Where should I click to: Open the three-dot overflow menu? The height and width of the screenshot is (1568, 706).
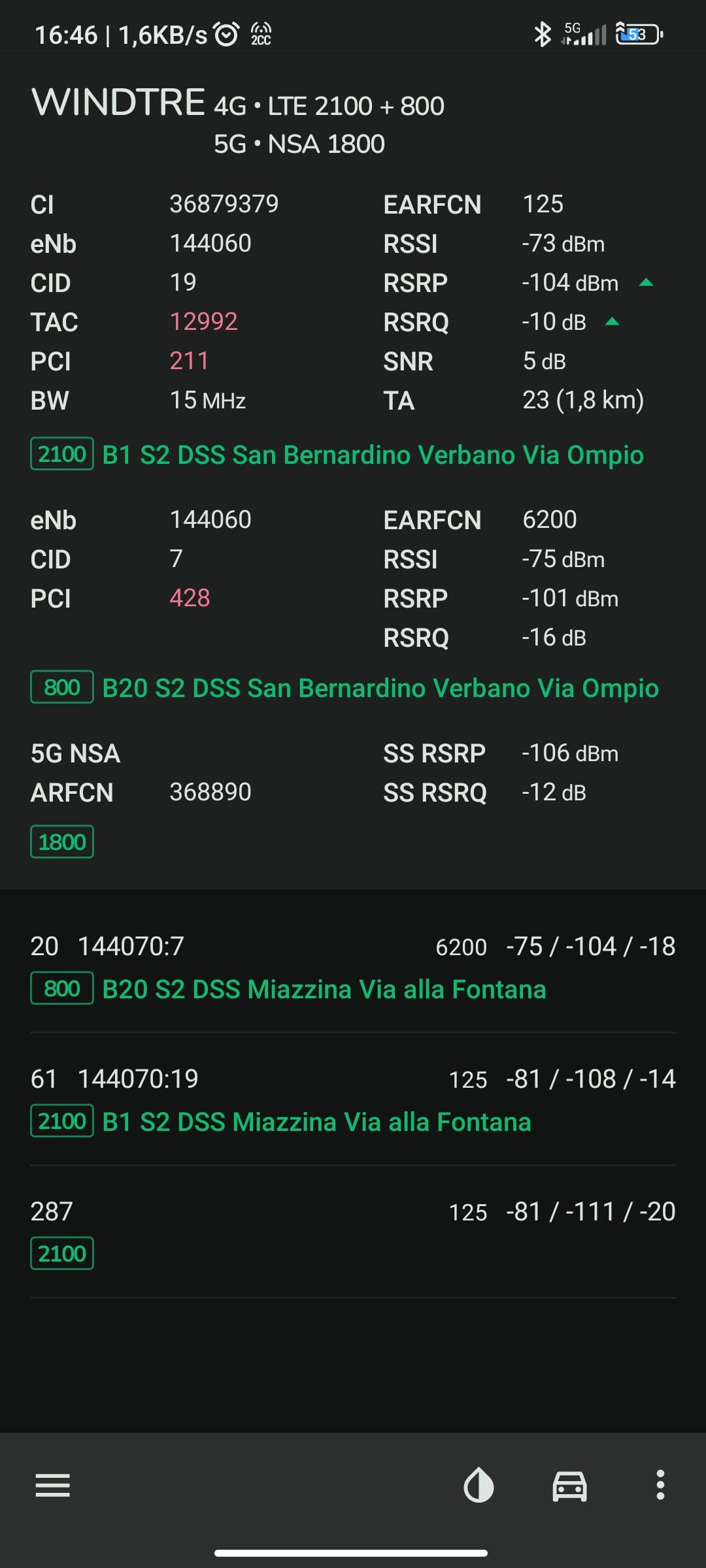[660, 1485]
